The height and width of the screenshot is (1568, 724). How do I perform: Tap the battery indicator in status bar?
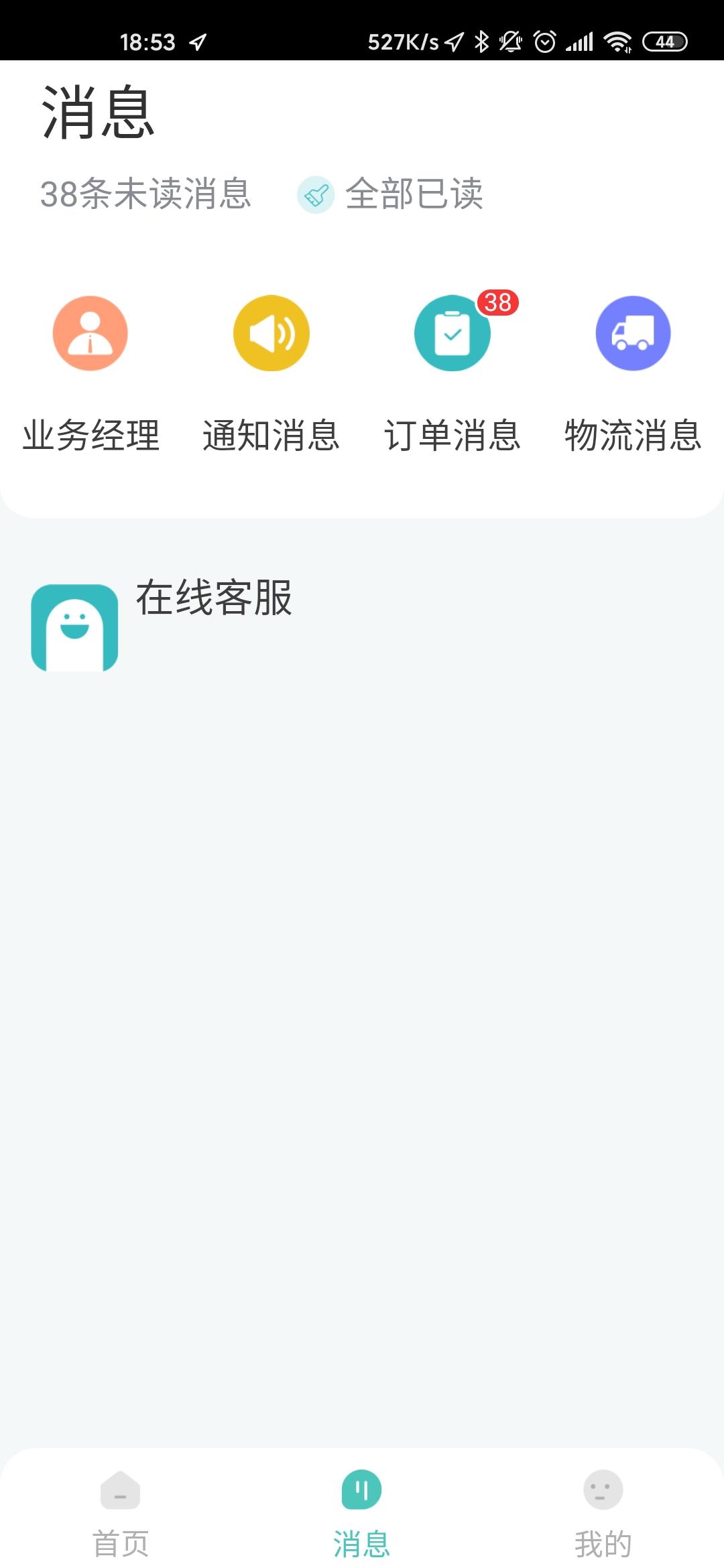point(666,42)
